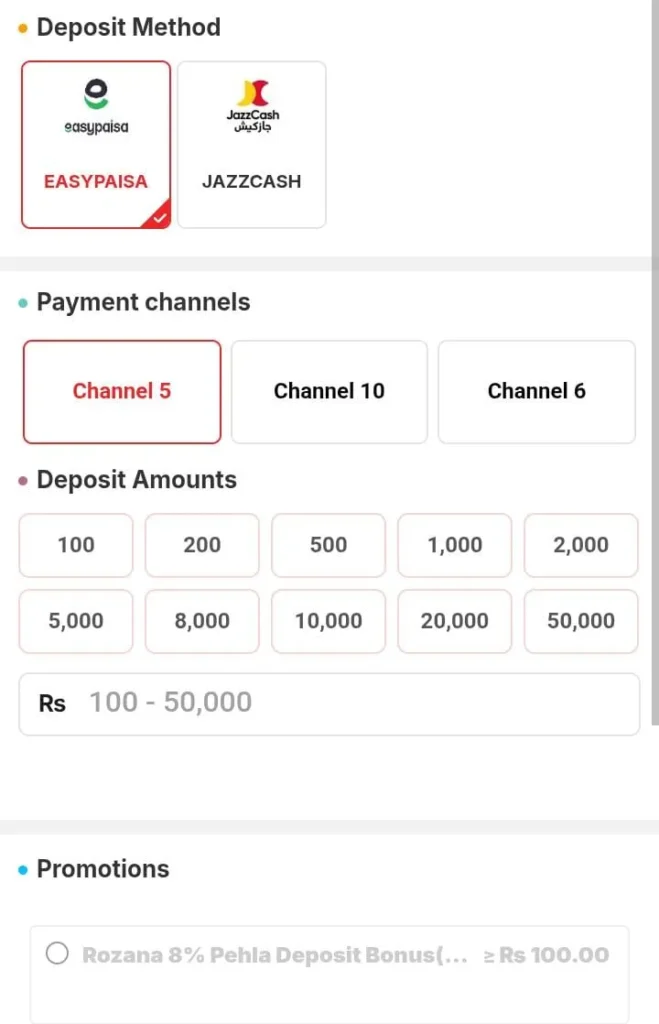Choose the 50,000 deposit amount
Viewport: 659px width, 1024px height.
click(581, 621)
